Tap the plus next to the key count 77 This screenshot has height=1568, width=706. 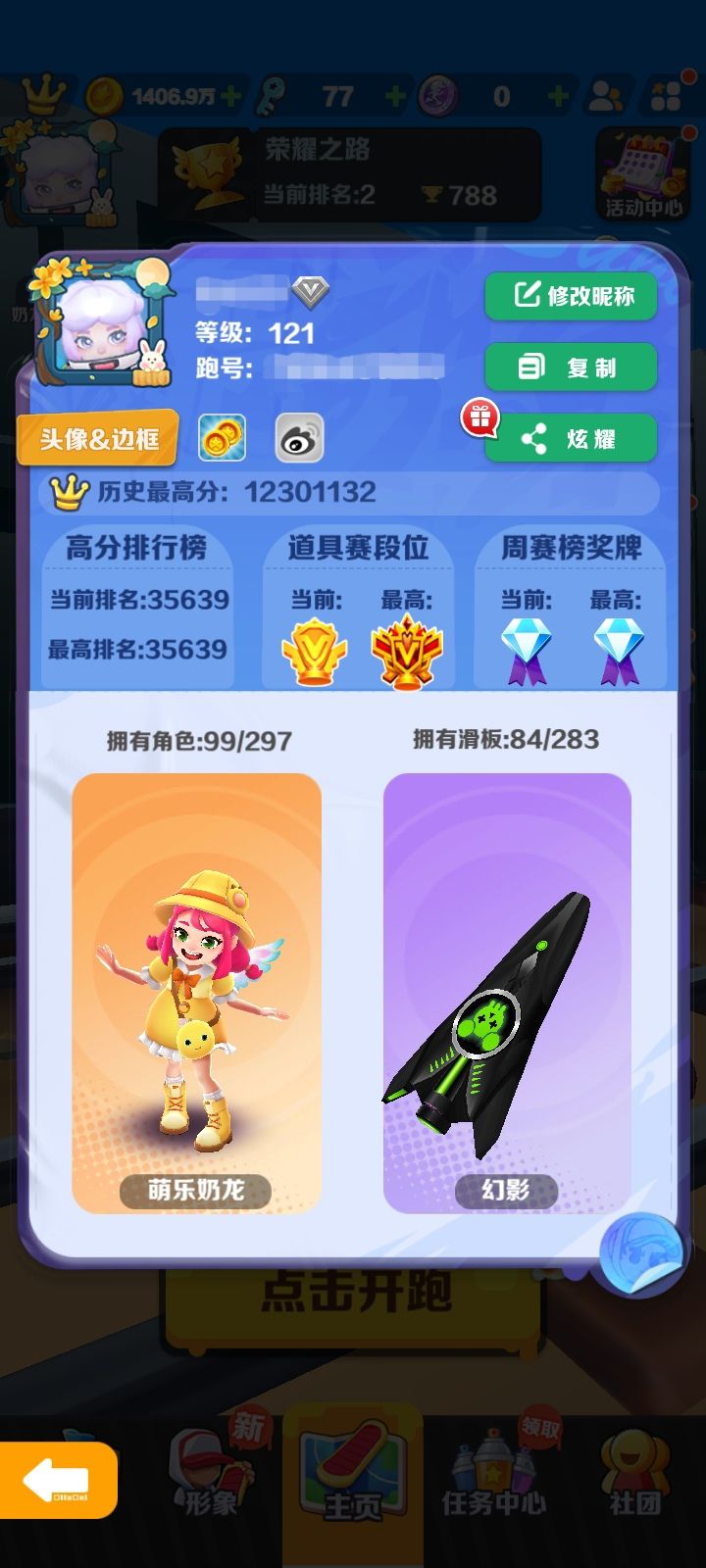(x=395, y=96)
